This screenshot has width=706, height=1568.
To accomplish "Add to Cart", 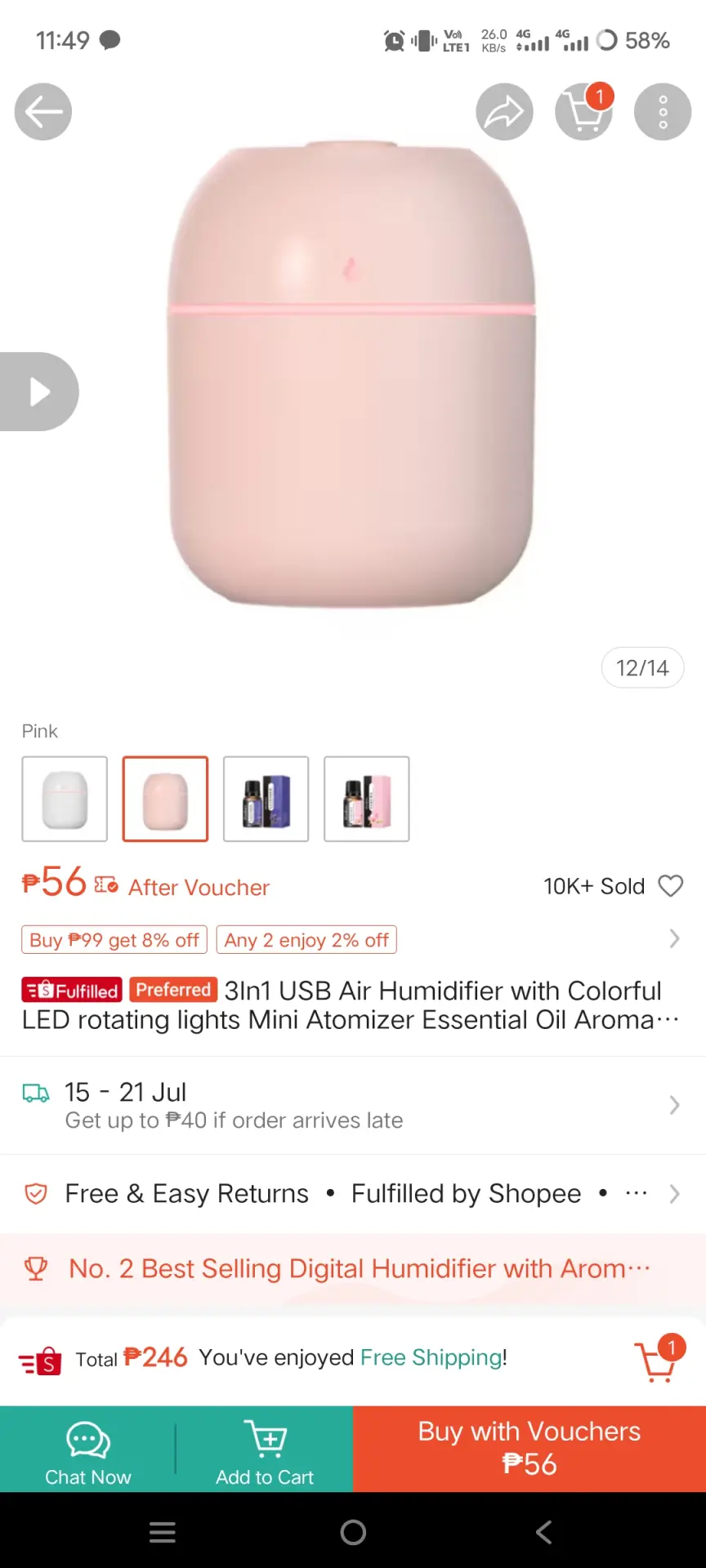I will coord(265,1450).
